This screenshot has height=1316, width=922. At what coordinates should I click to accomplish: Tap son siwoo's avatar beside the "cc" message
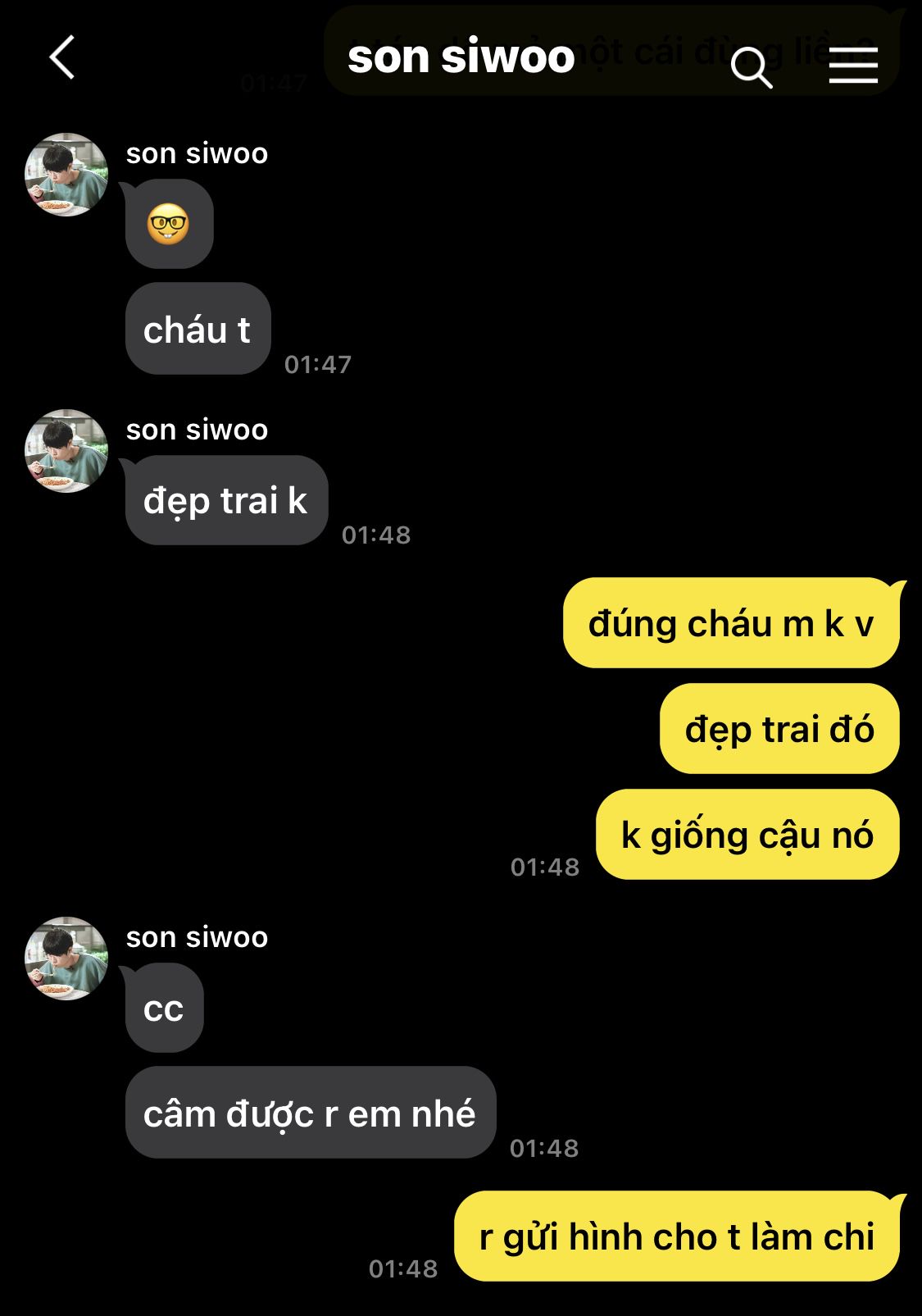point(66,959)
